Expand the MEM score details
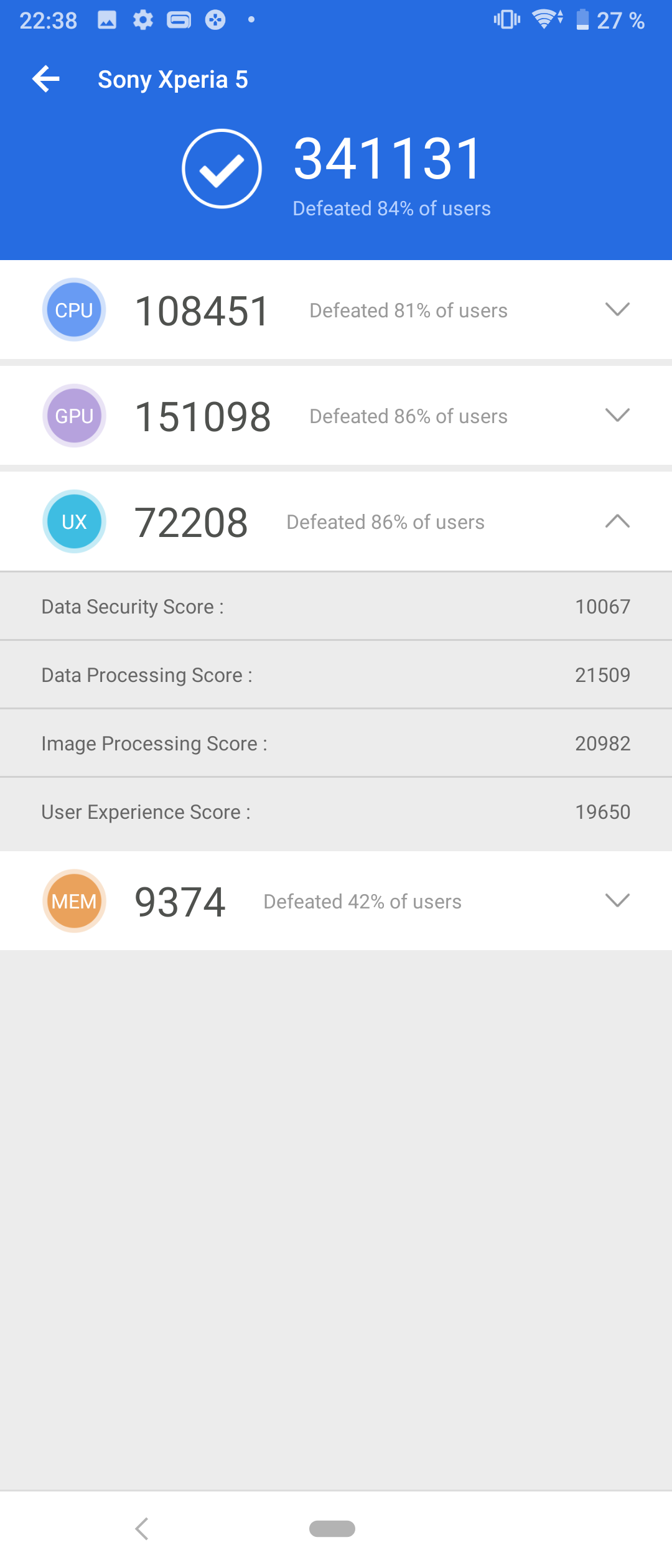This screenshot has width=672, height=1568. click(617, 900)
